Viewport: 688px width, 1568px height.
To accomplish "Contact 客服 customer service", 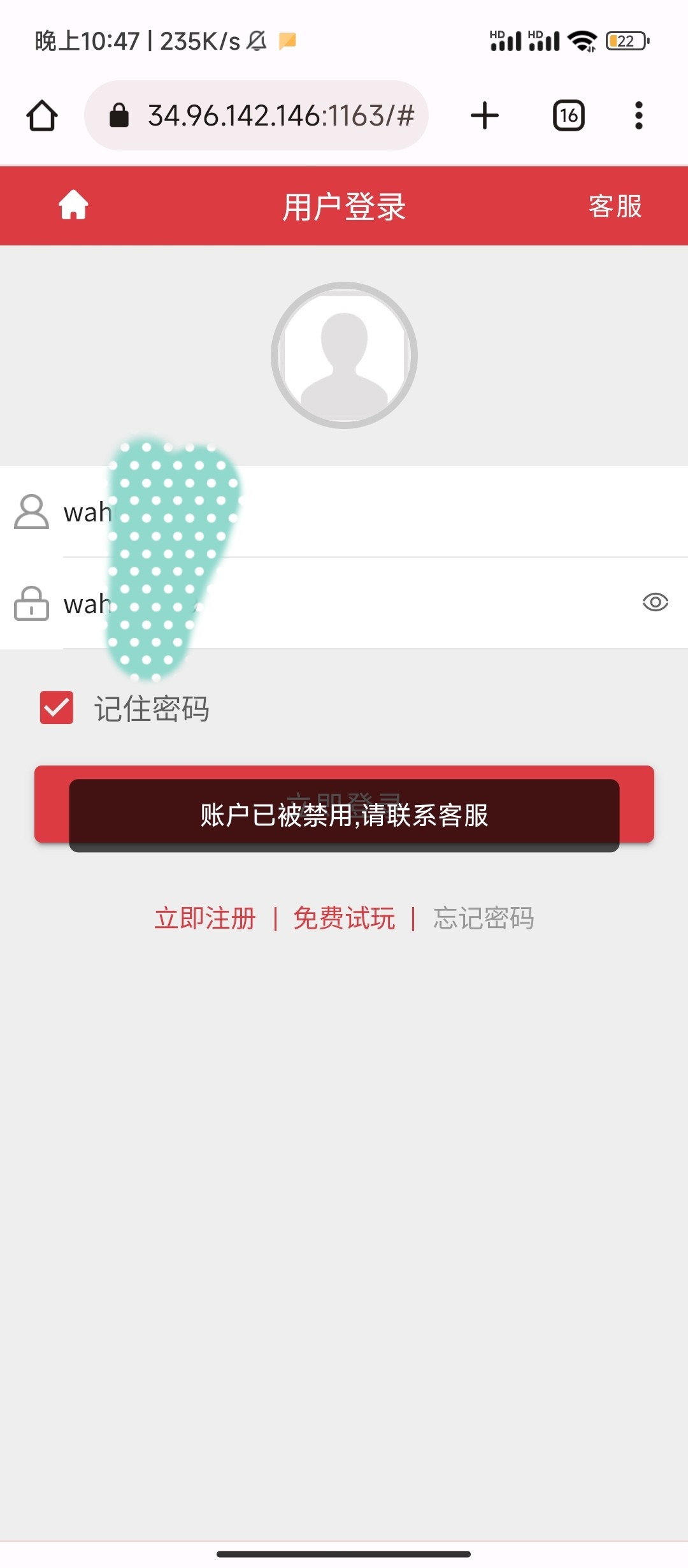I will click(615, 207).
